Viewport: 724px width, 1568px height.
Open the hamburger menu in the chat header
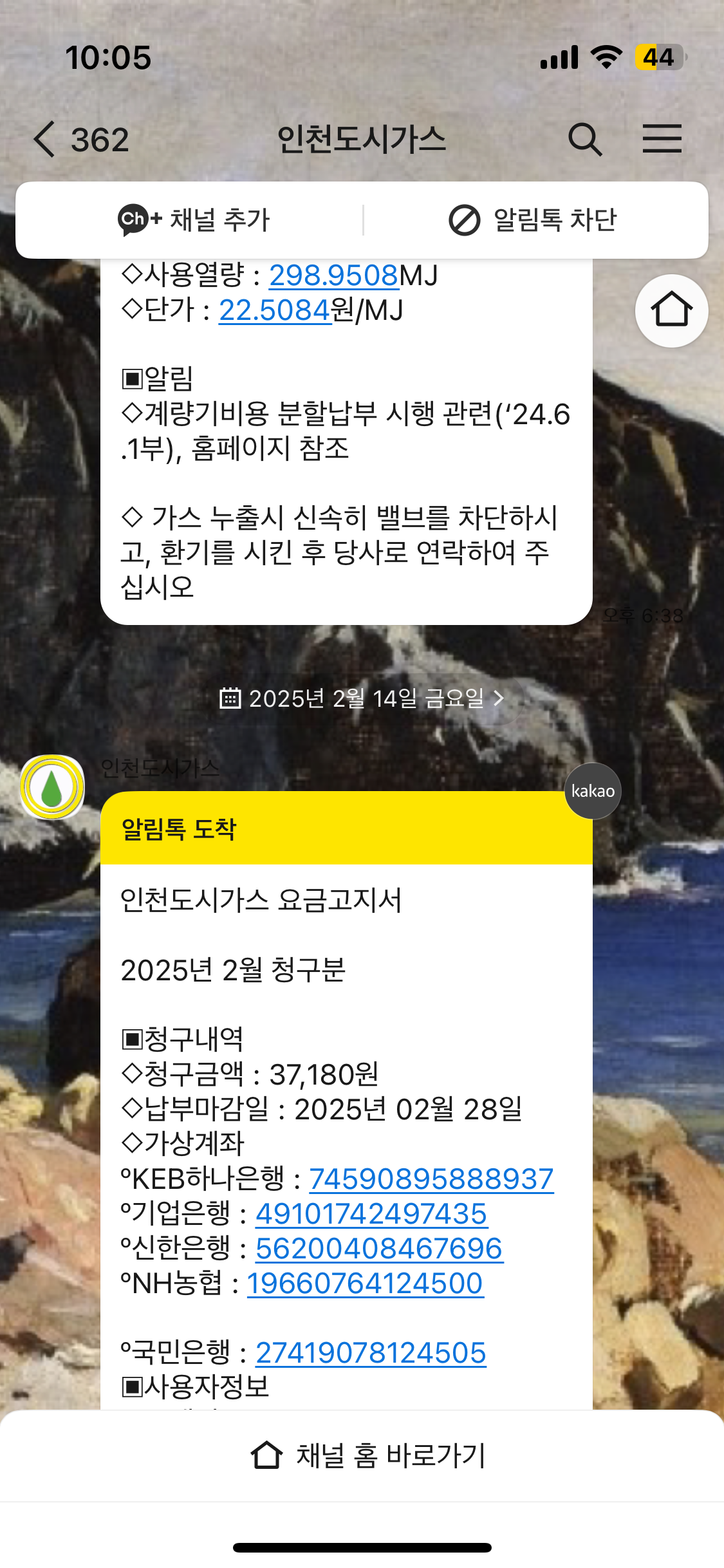(x=662, y=139)
